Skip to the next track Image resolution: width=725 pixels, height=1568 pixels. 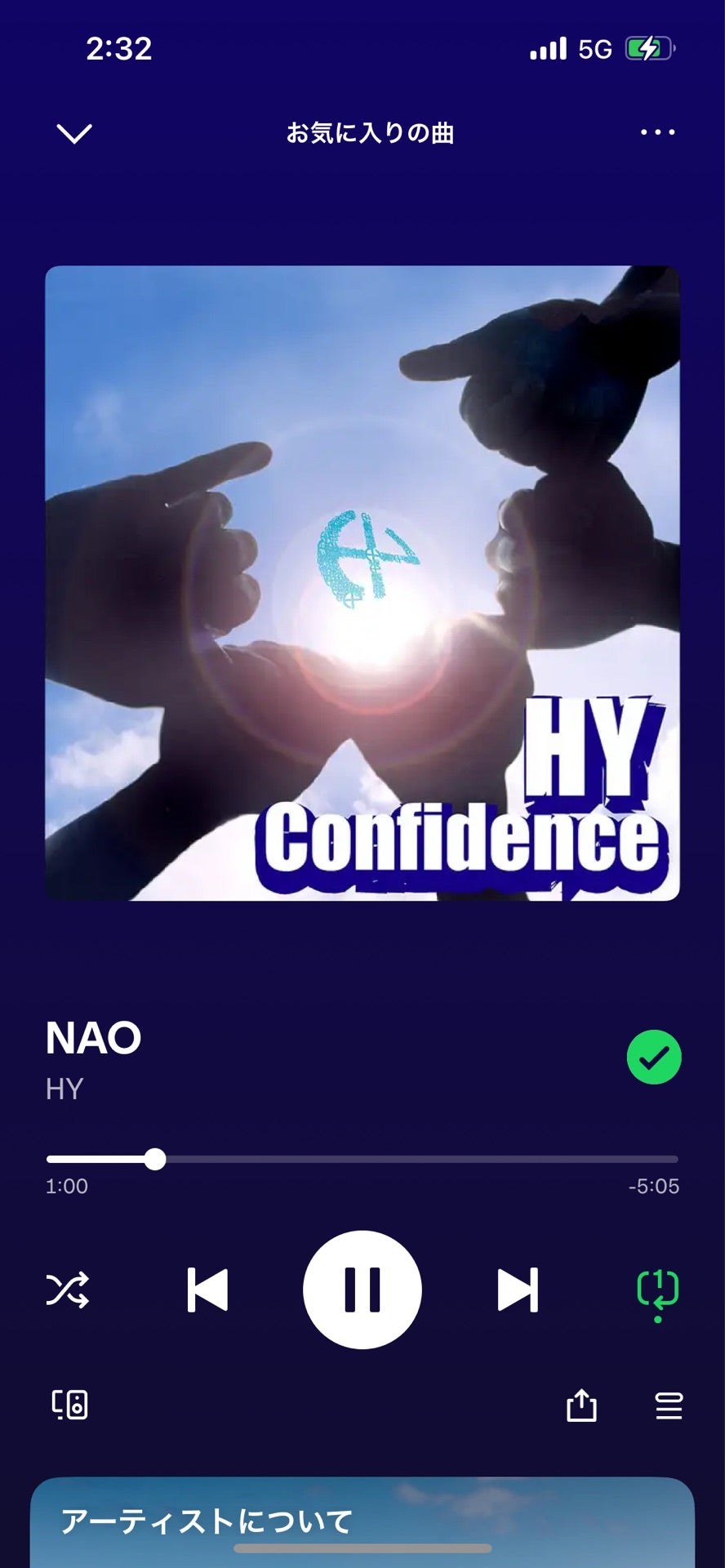coord(518,1290)
